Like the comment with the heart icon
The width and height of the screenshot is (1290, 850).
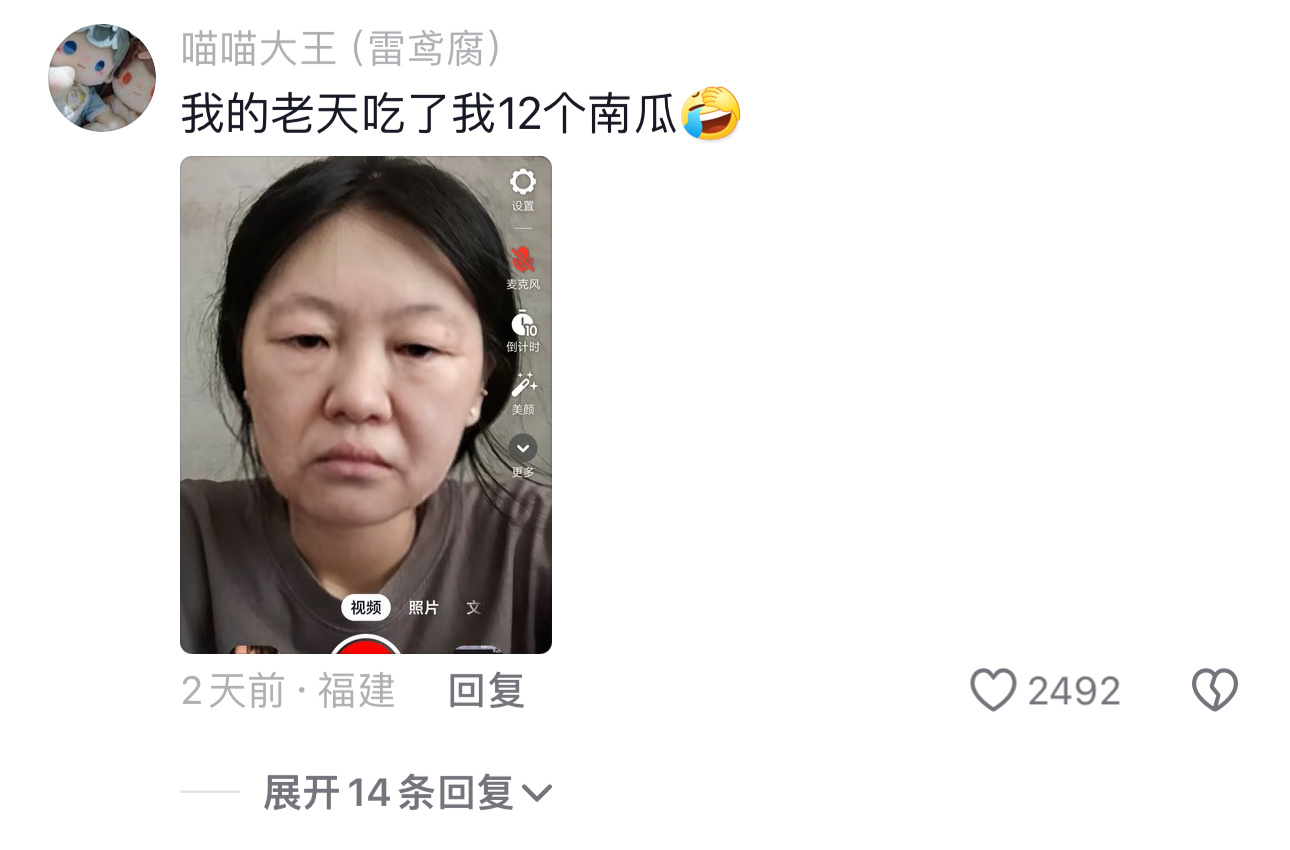994,690
